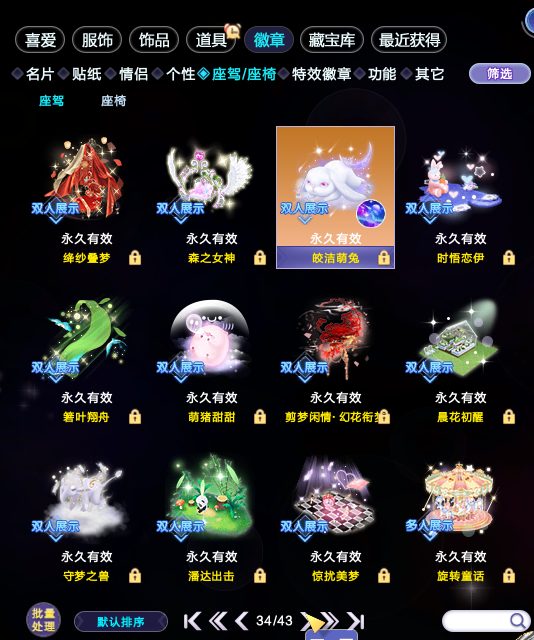Viewport: 534px width, 640px height.
Task: Jump to the first page
Action: (x=192, y=621)
